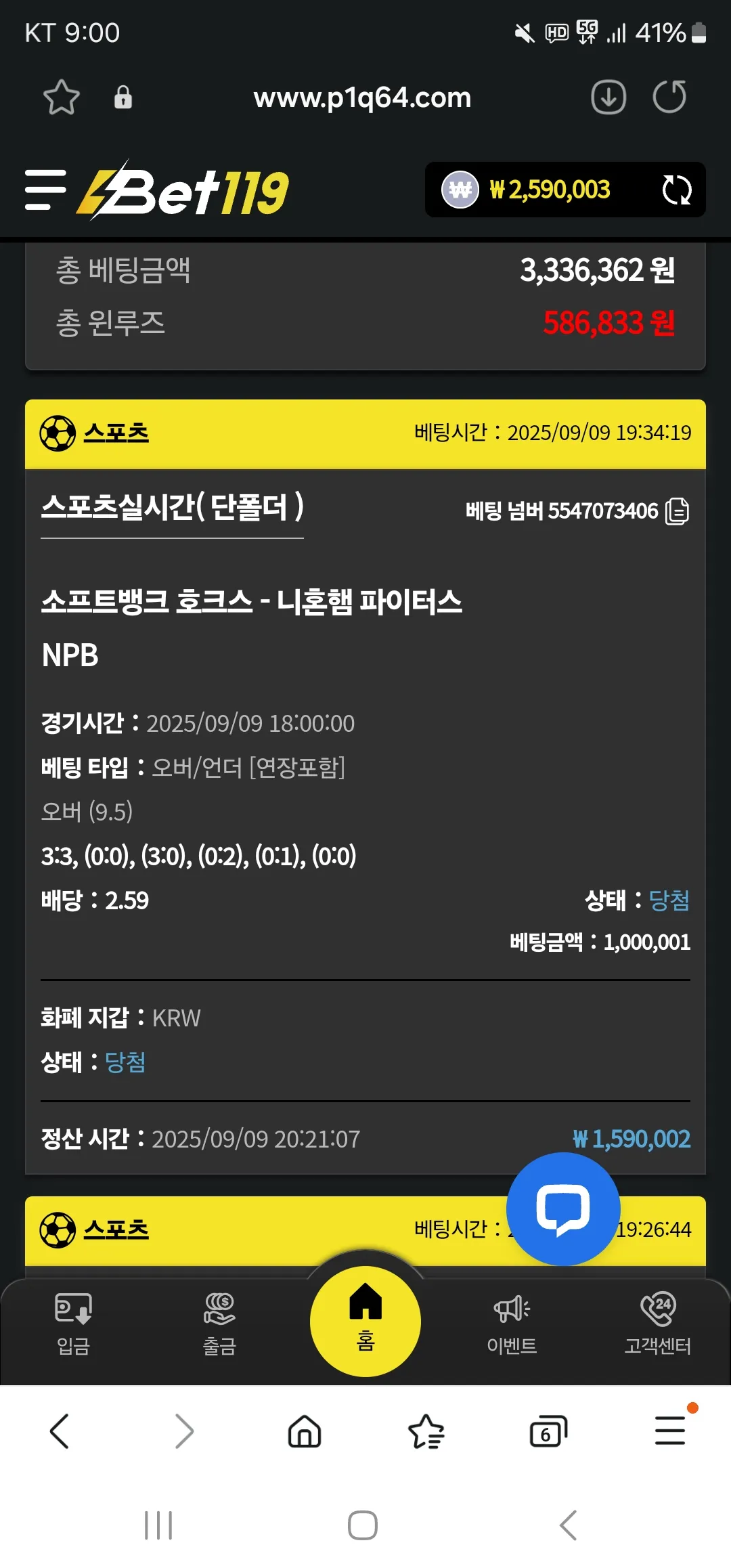
Task: Show the 6 open browser tabs
Action: [x=548, y=1431]
